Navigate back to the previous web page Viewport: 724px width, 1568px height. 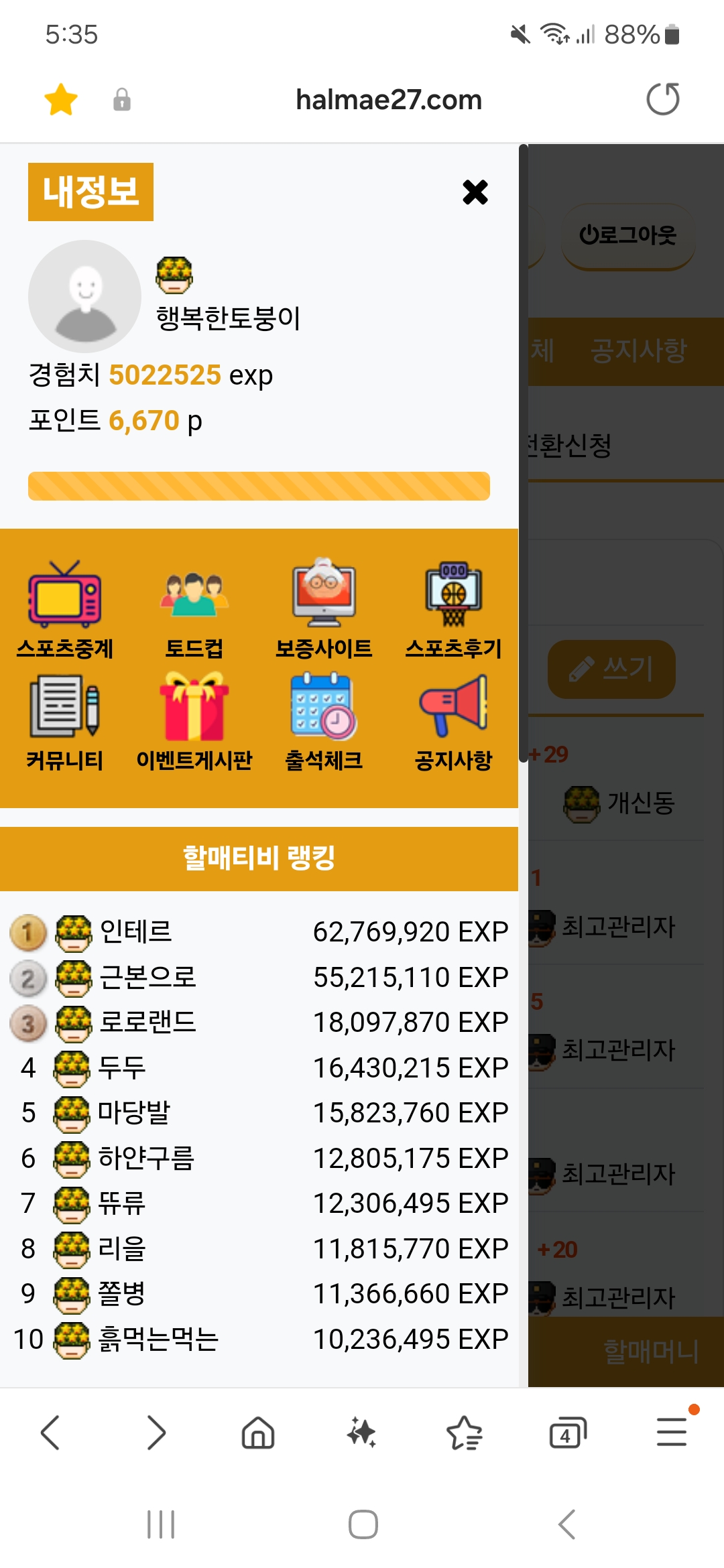pyautogui.click(x=51, y=1433)
